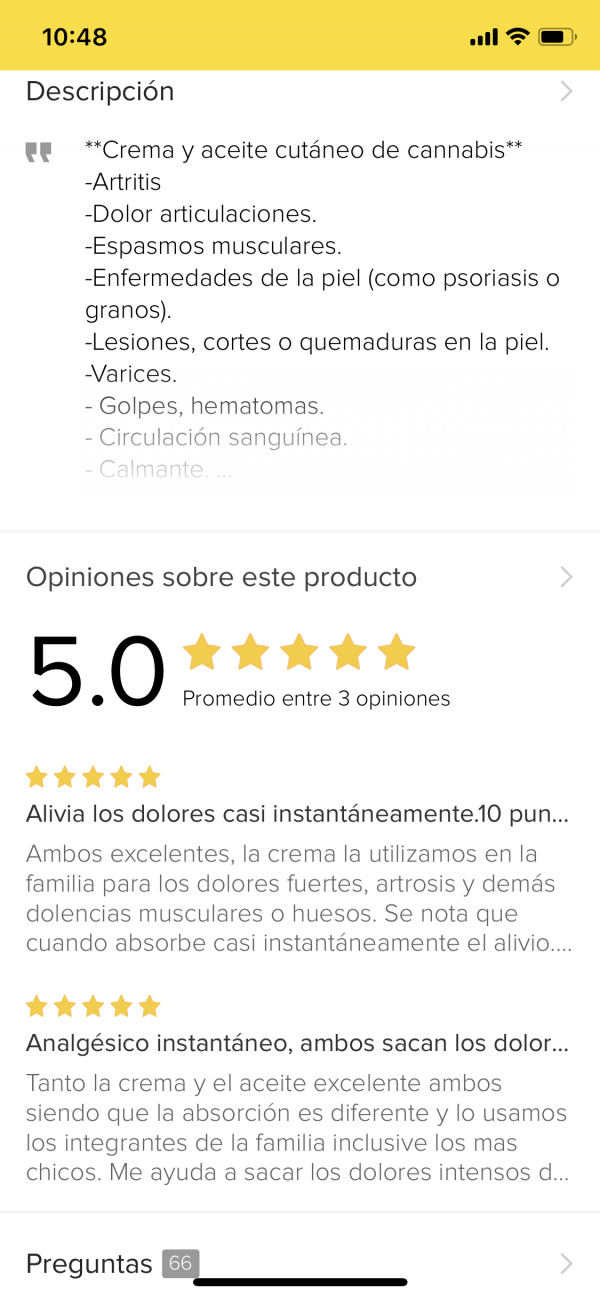Image resolution: width=600 pixels, height=1299 pixels.
Task: View the 66 Preguntas
Action: (300, 1263)
